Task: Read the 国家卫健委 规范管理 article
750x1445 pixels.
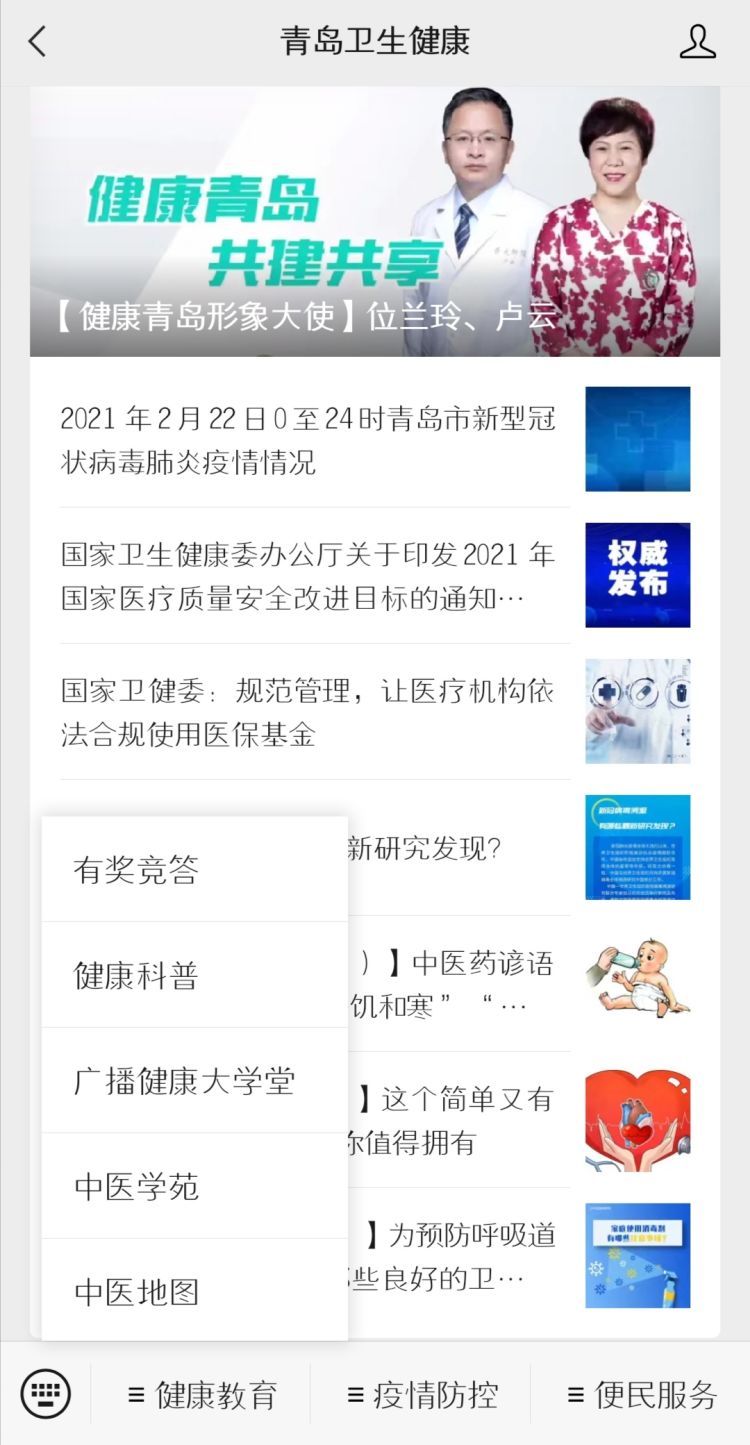Action: point(308,712)
